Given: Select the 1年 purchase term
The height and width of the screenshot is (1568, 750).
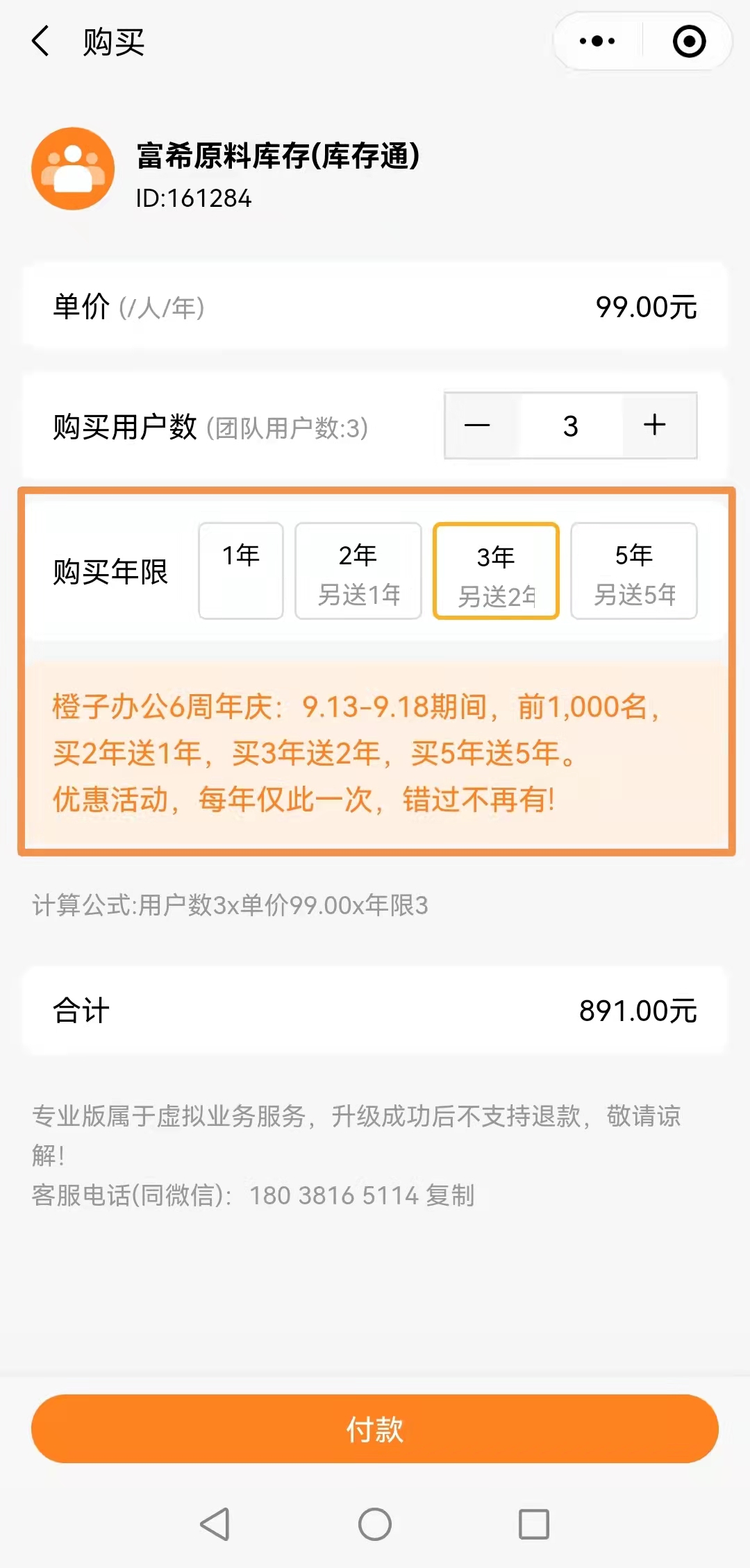Looking at the screenshot, I should coord(241,571).
